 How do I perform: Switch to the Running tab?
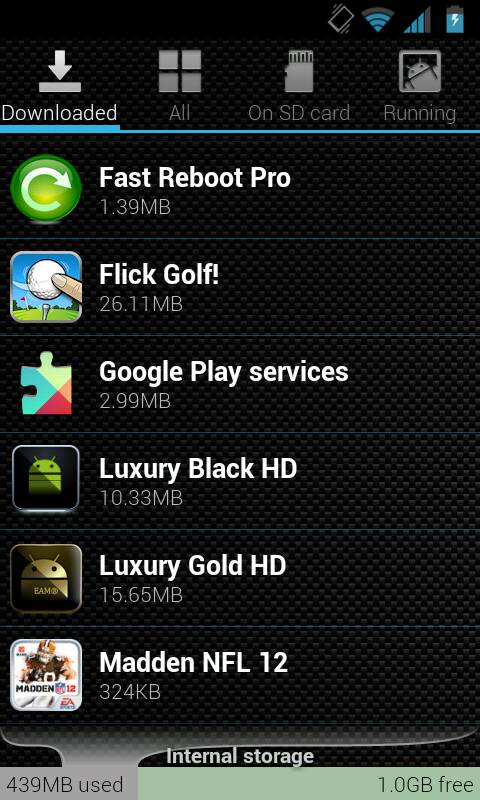point(419,87)
